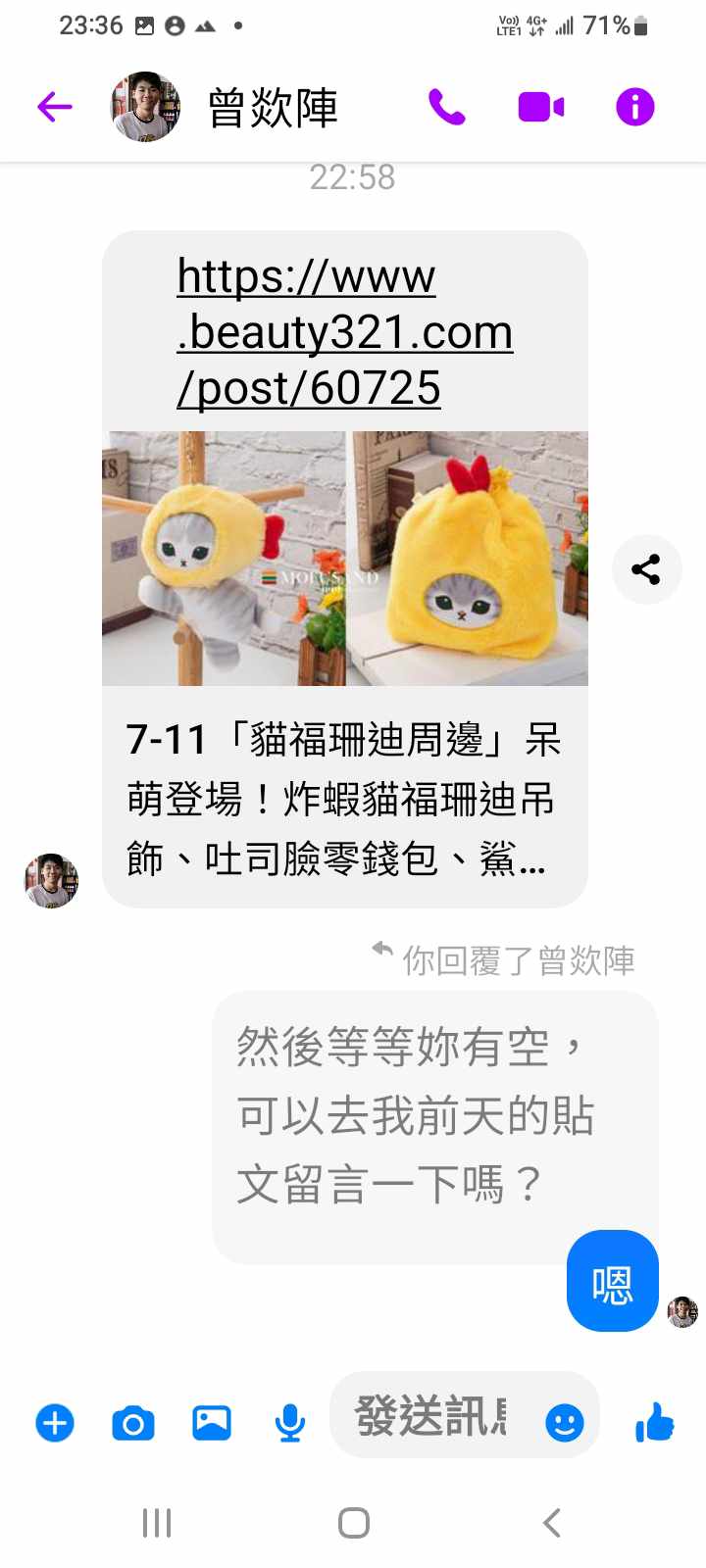706x1568 pixels.
Task: Send a thumbs-up like
Action: coord(655,1422)
